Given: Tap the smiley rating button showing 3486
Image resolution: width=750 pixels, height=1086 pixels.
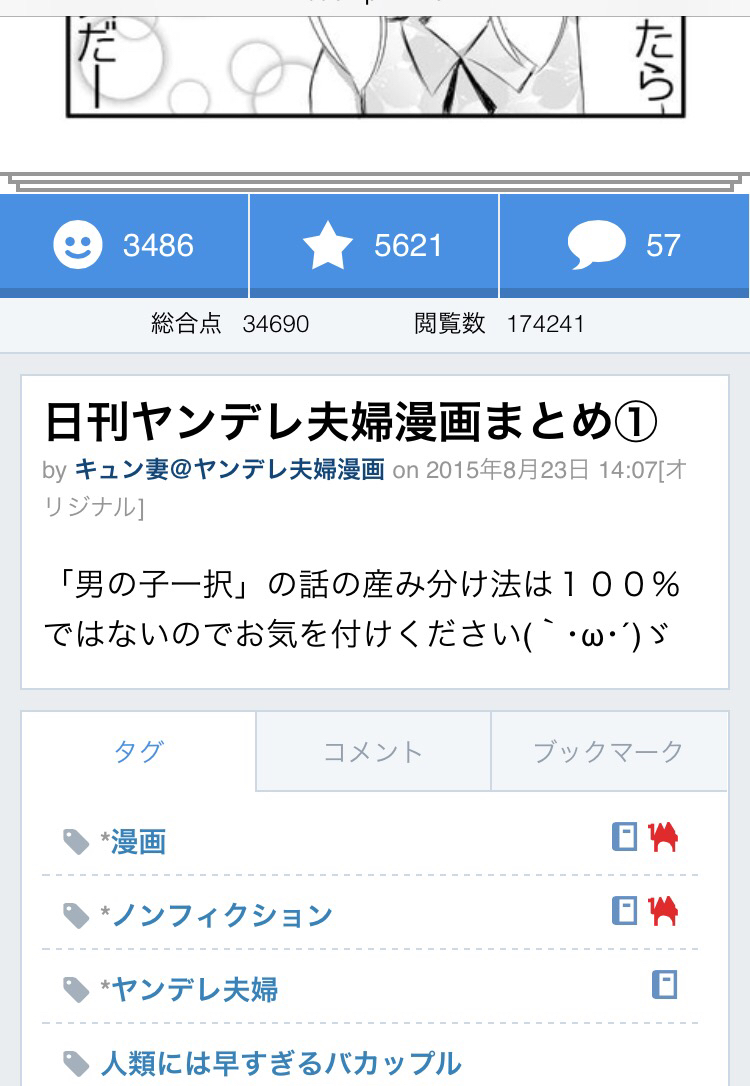Looking at the screenshot, I should coord(124,245).
